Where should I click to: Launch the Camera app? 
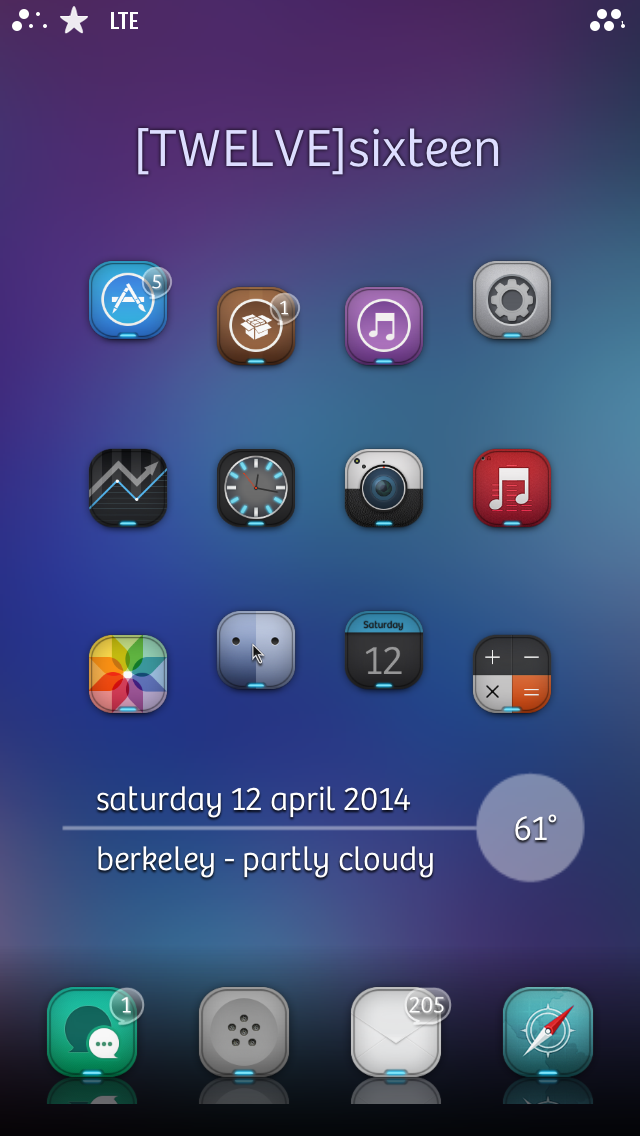[383, 488]
